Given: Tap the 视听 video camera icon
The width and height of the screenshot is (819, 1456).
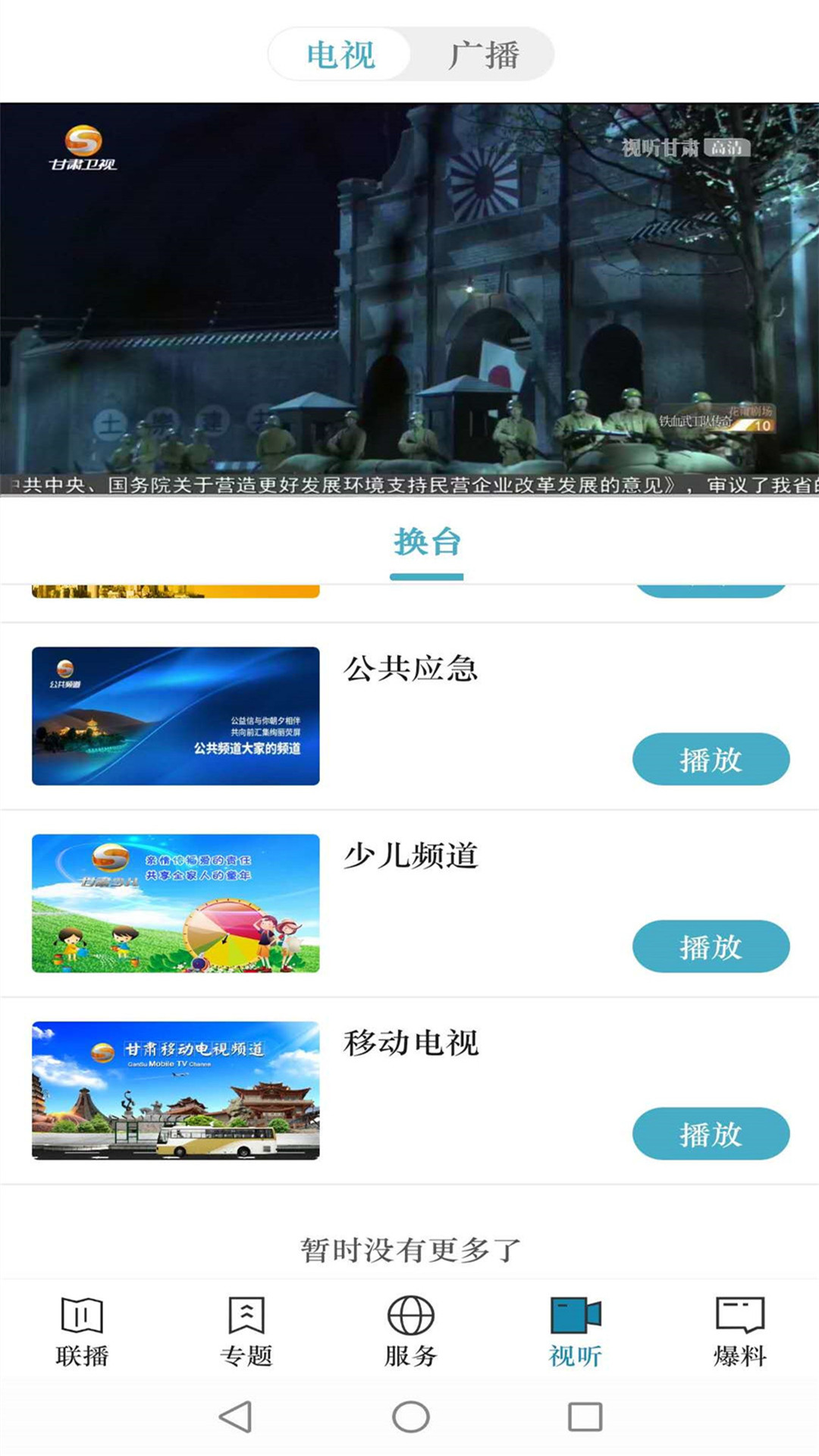Looking at the screenshot, I should [573, 1331].
